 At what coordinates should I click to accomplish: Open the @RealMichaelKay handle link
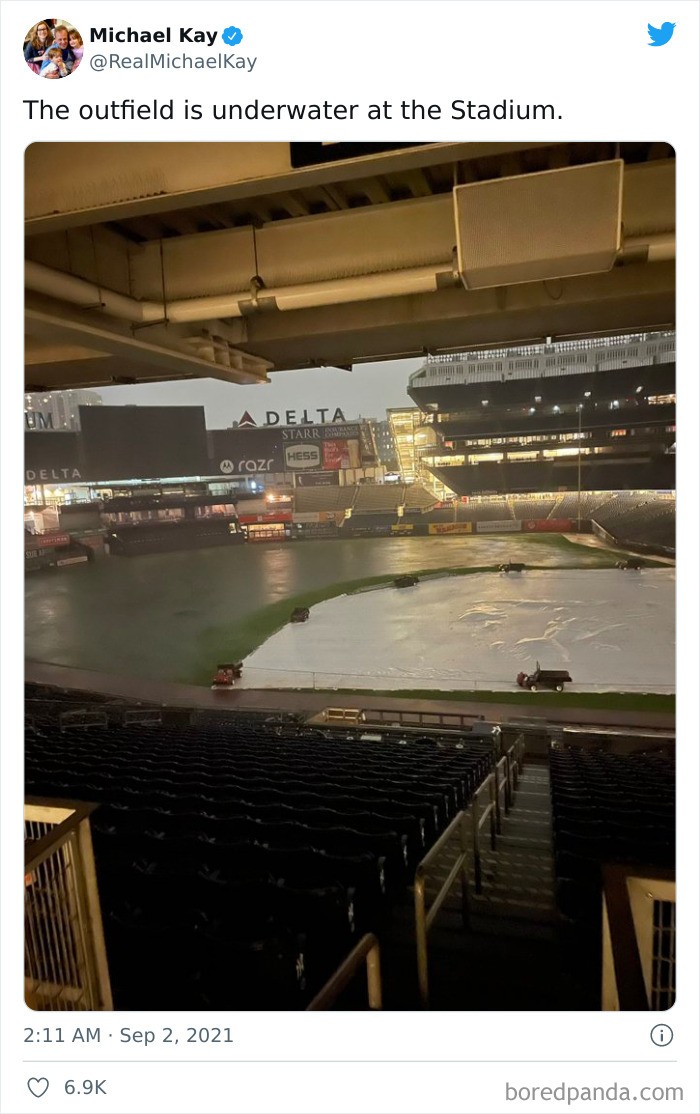point(173,62)
